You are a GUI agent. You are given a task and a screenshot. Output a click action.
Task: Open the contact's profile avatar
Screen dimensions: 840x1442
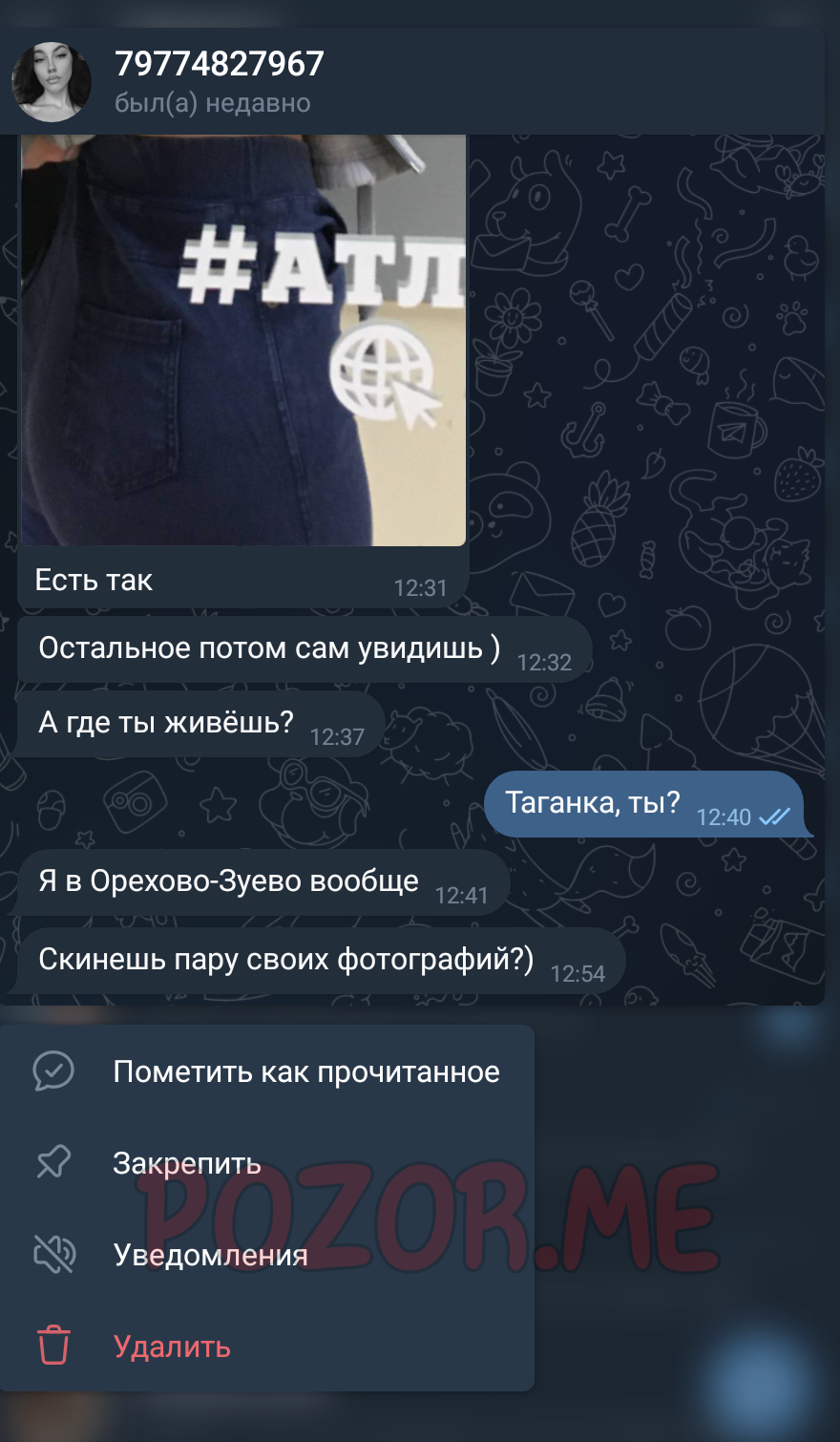click(x=52, y=81)
